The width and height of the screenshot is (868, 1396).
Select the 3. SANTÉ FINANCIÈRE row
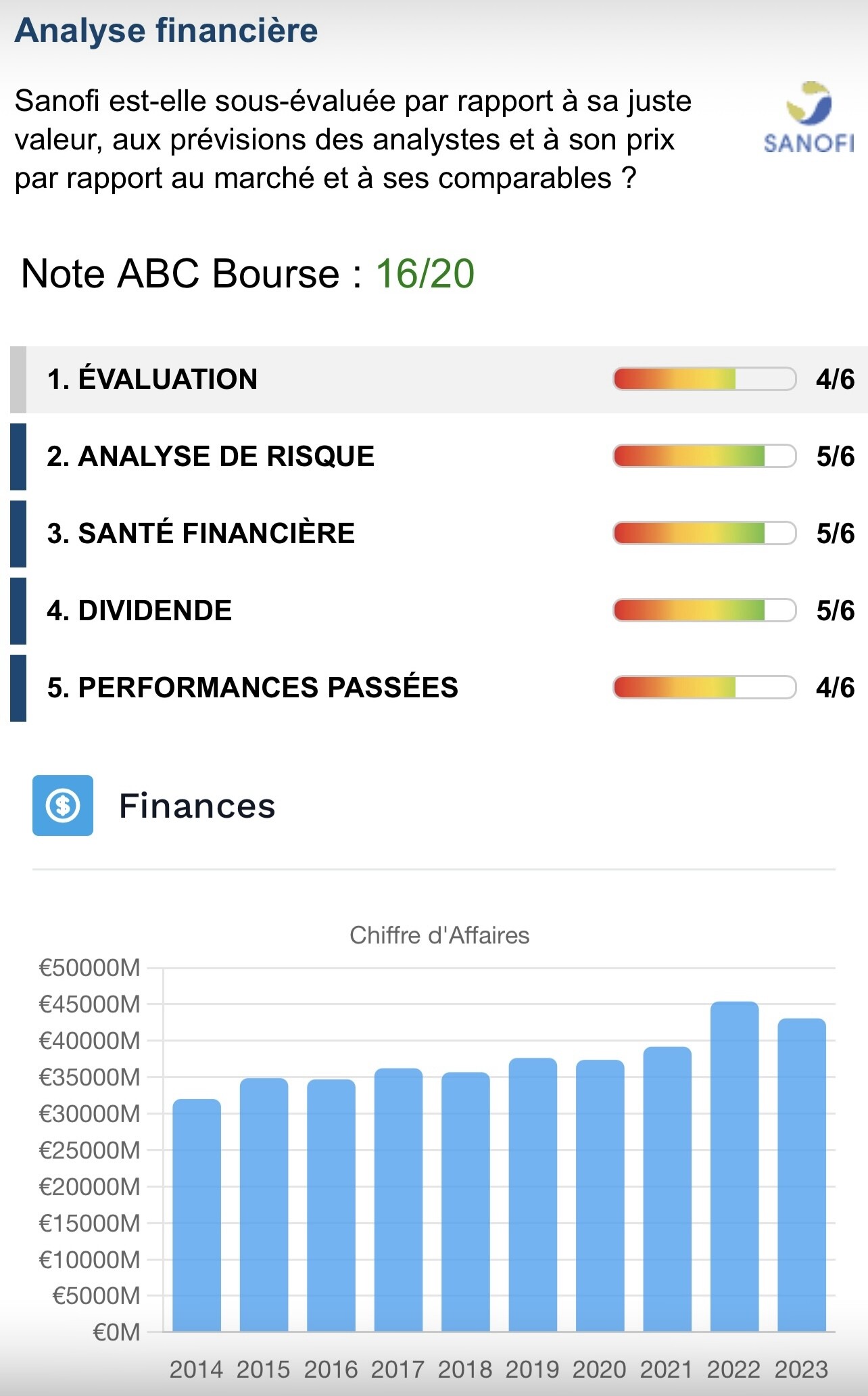(439, 534)
